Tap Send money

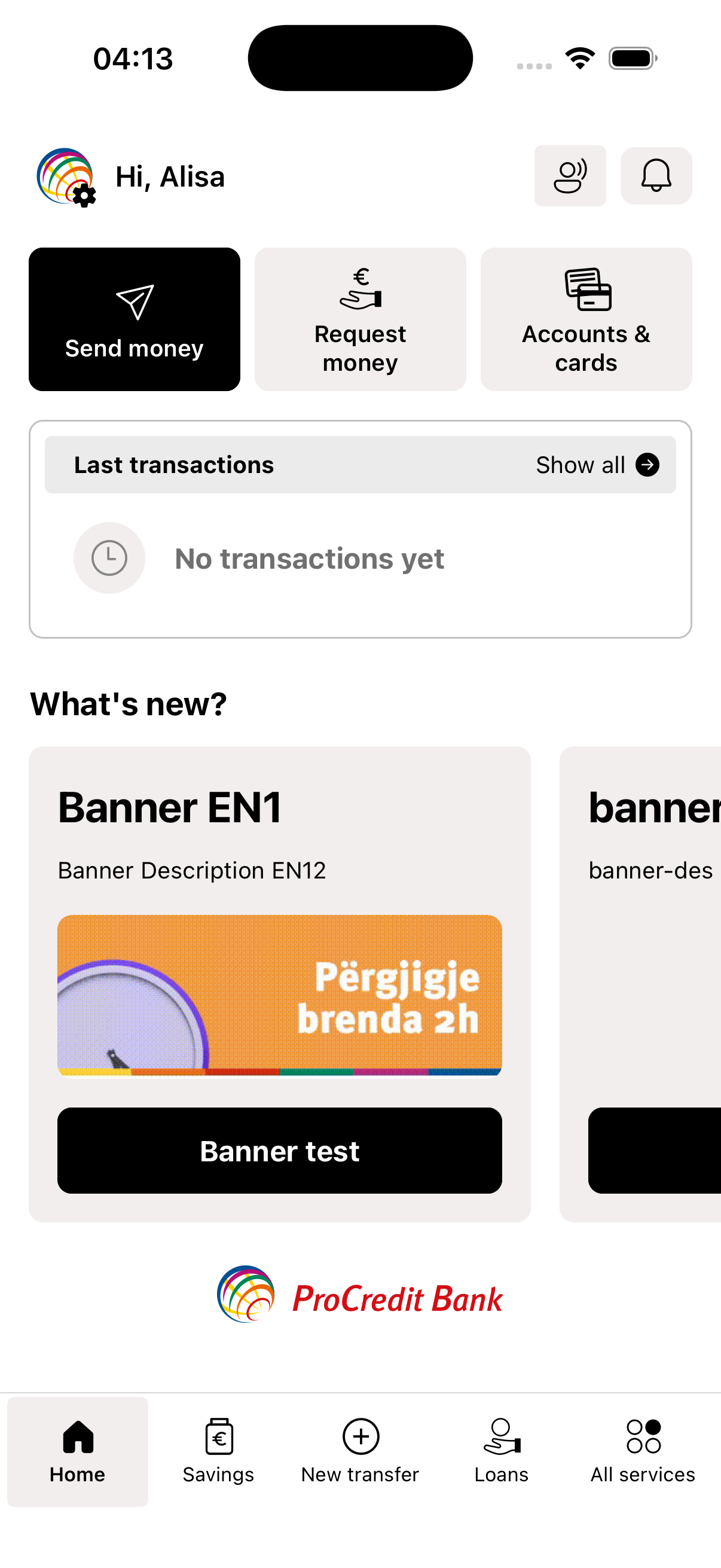click(x=134, y=319)
